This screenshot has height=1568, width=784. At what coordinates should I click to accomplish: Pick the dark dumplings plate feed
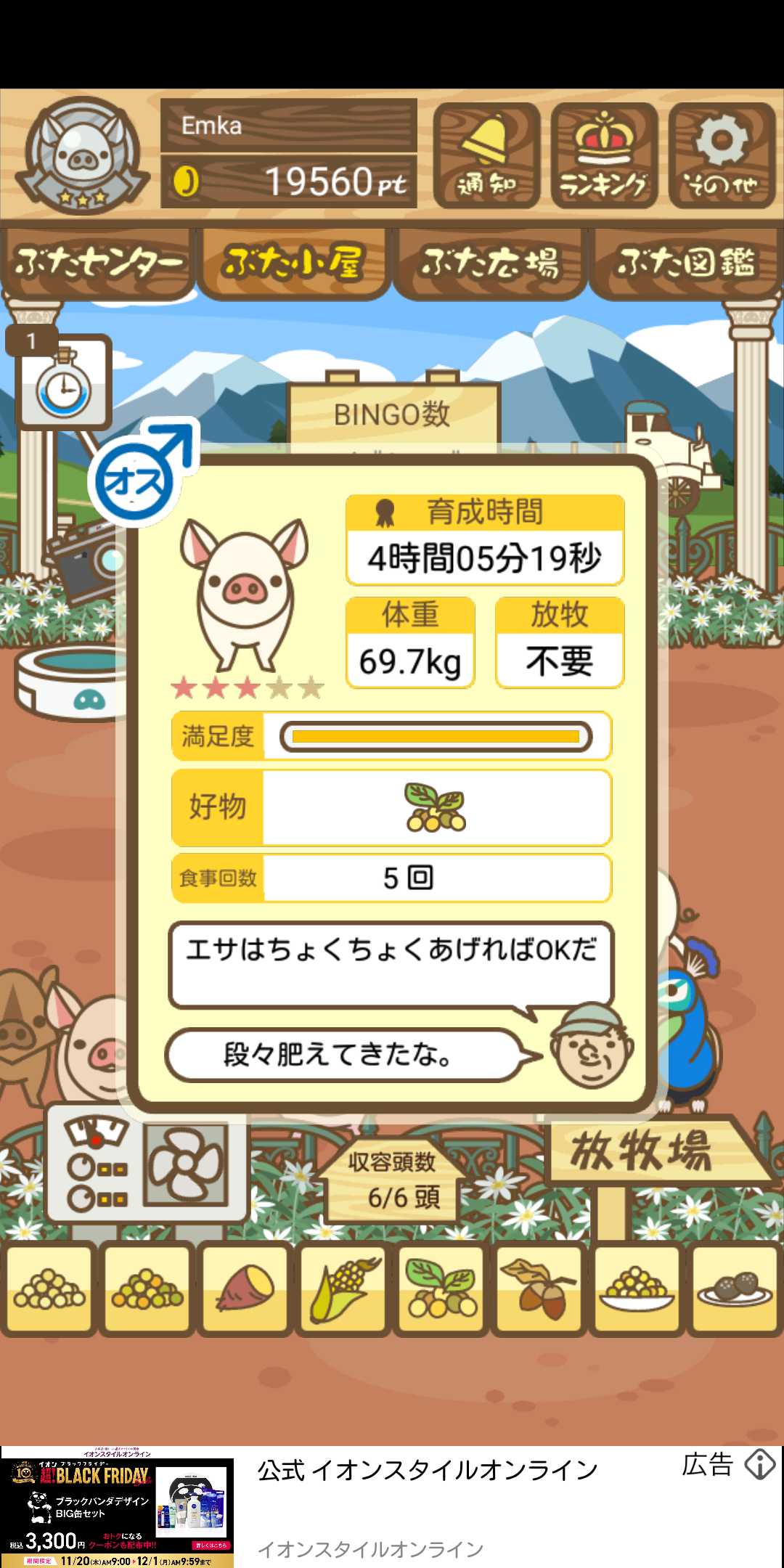(734, 1289)
